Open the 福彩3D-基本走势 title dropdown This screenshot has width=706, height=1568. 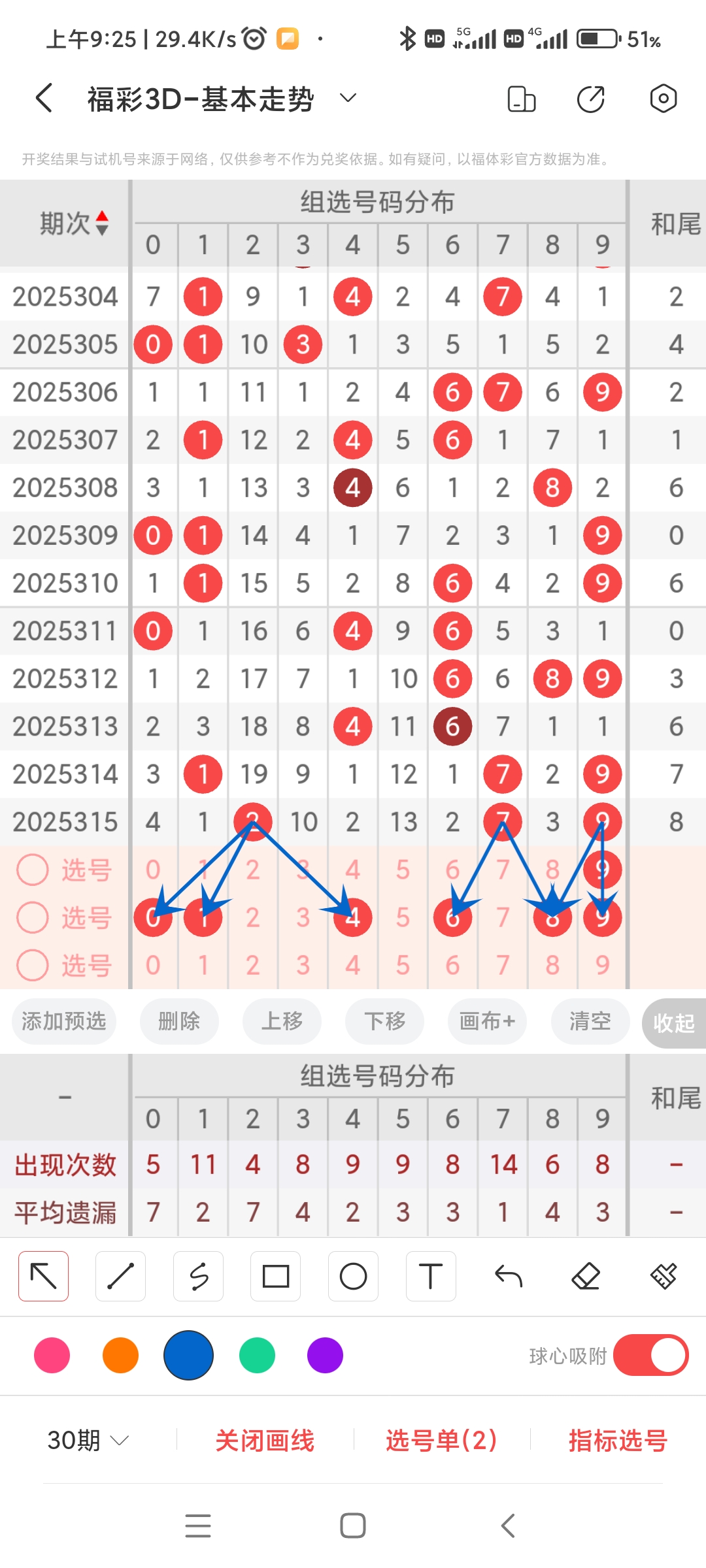[347, 98]
